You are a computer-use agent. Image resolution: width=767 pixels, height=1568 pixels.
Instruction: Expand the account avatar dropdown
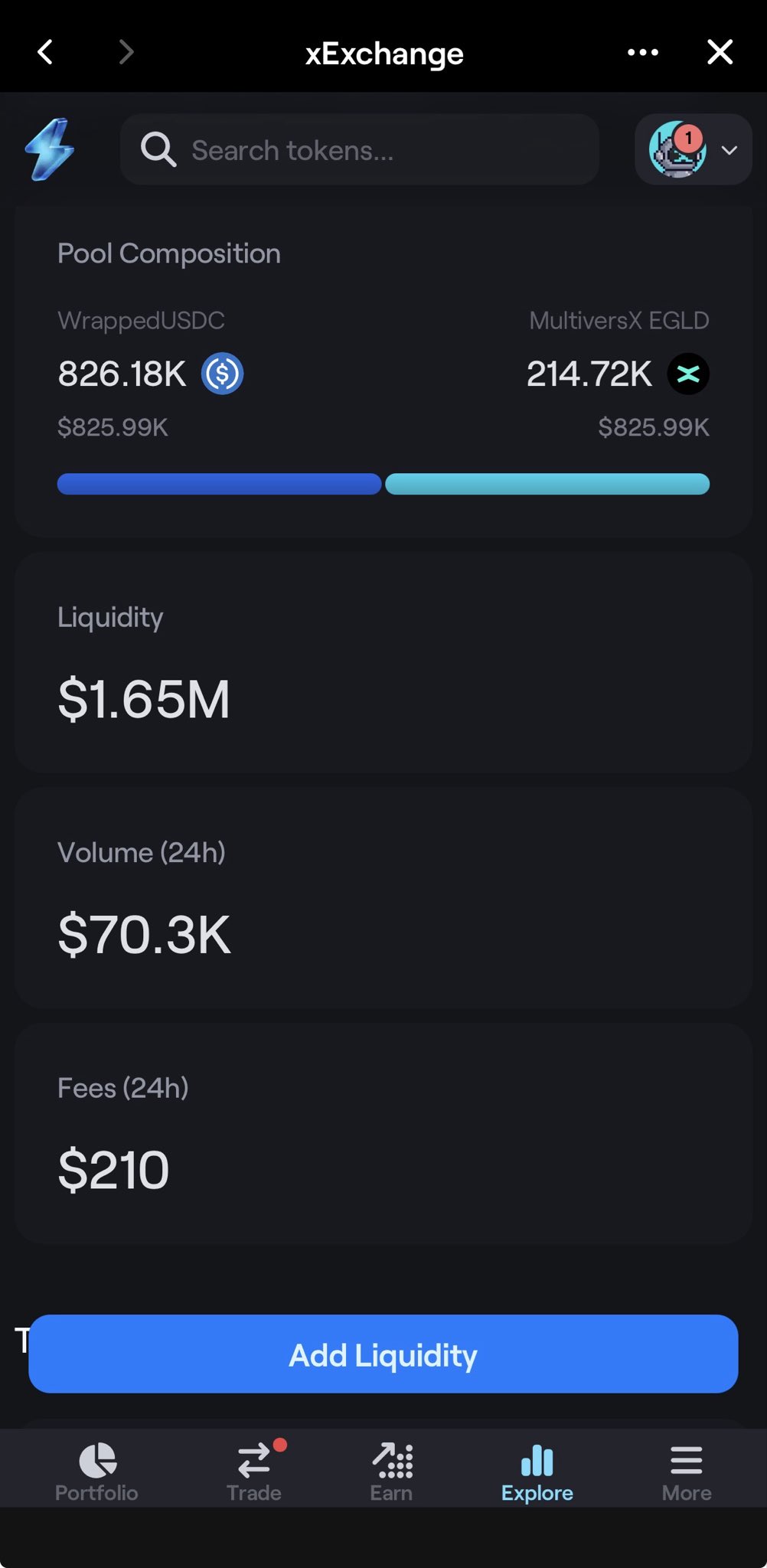pyautogui.click(x=693, y=149)
